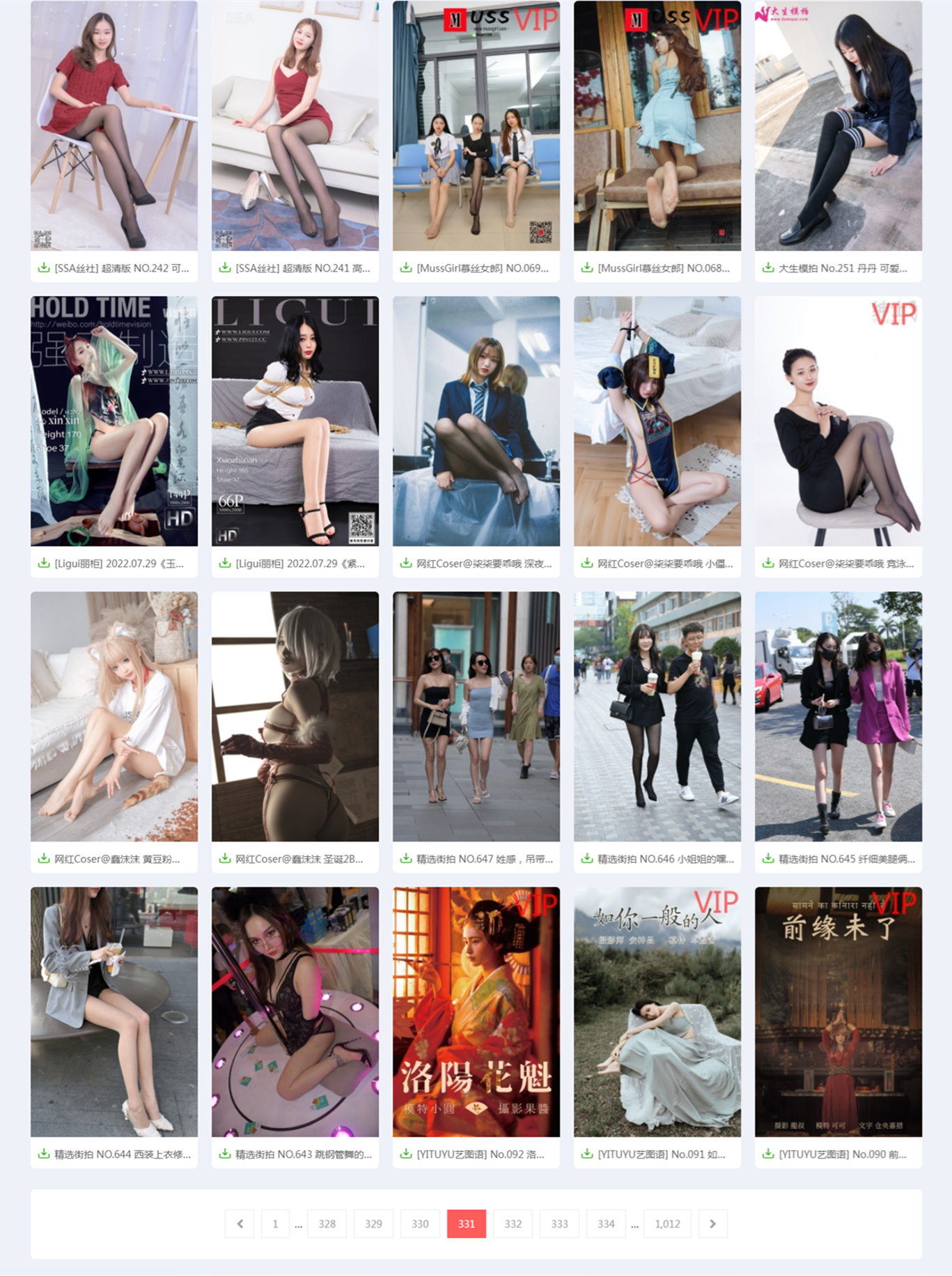Open the SSA丝社 NO.241 gallery card
This screenshot has width=952, height=1277.
pyautogui.click(x=295, y=127)
